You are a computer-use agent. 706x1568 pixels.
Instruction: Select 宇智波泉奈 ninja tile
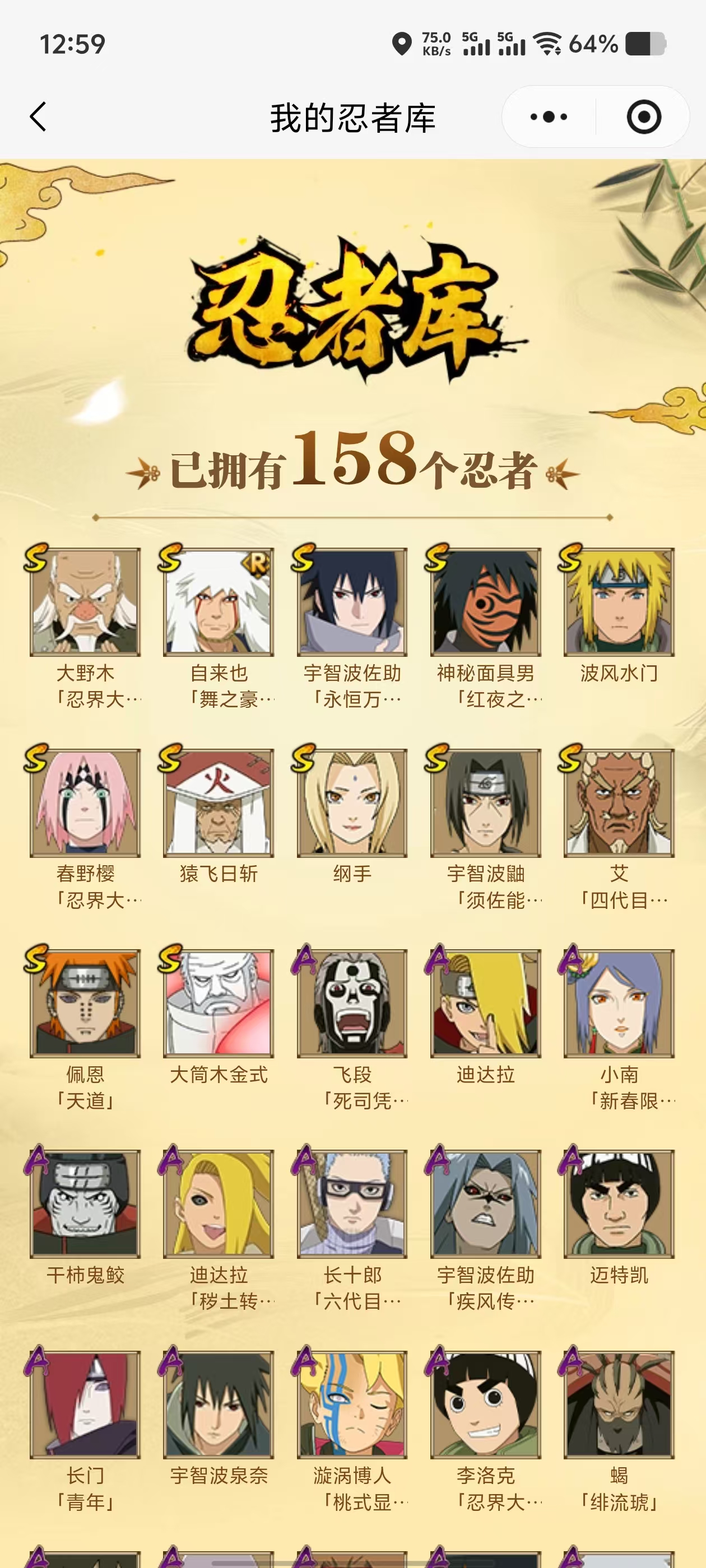(x=218, y=1404)
